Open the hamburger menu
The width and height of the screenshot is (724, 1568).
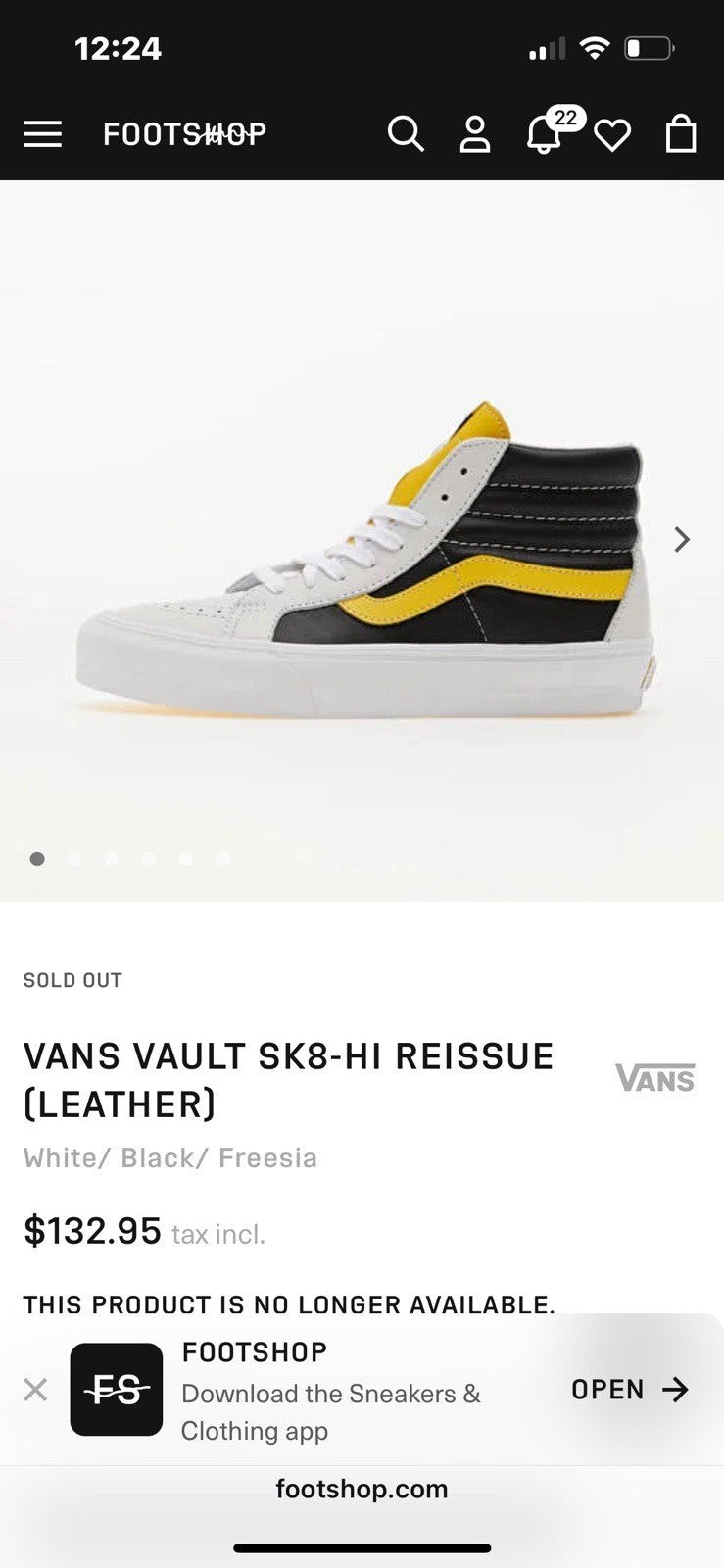click(x=42, y=134)
